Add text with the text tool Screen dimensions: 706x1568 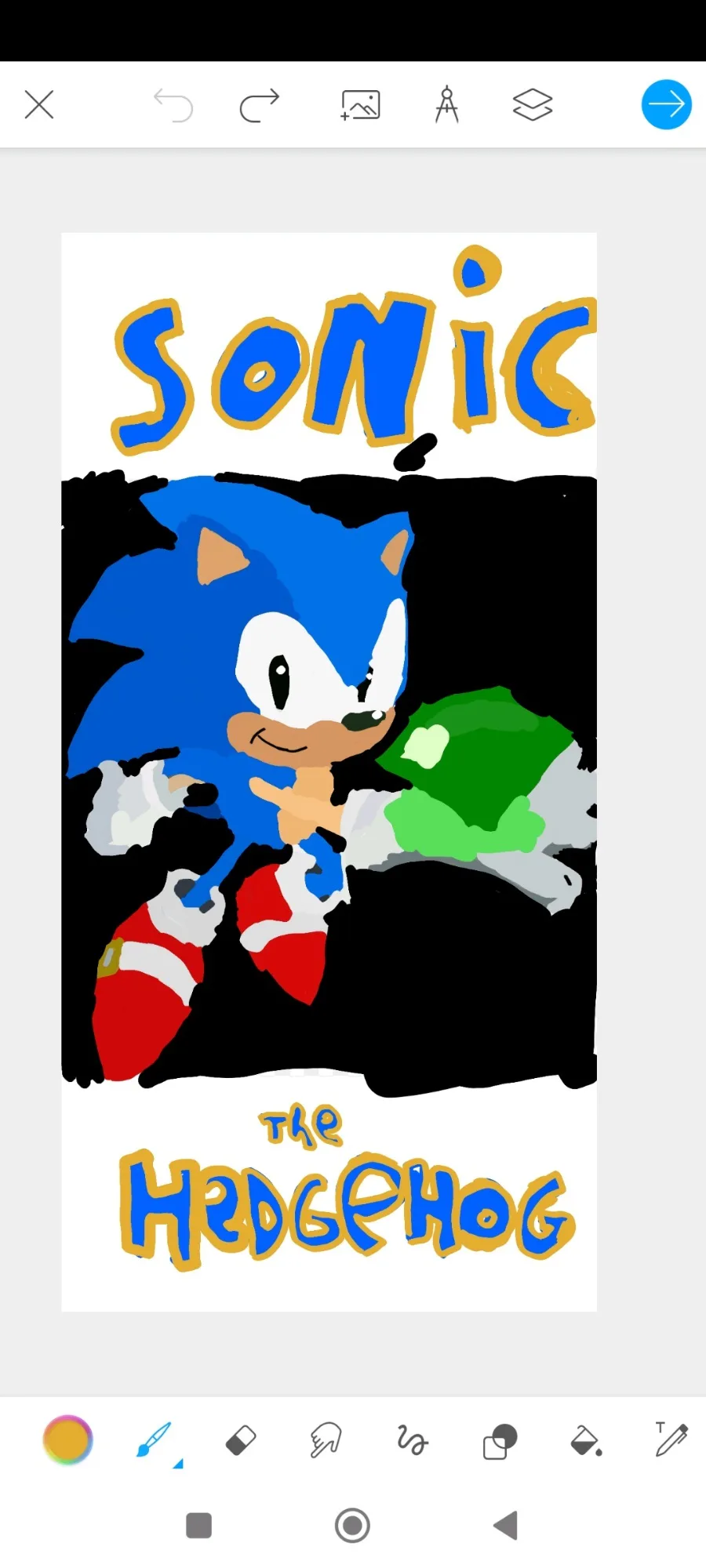coord(671,1439)
